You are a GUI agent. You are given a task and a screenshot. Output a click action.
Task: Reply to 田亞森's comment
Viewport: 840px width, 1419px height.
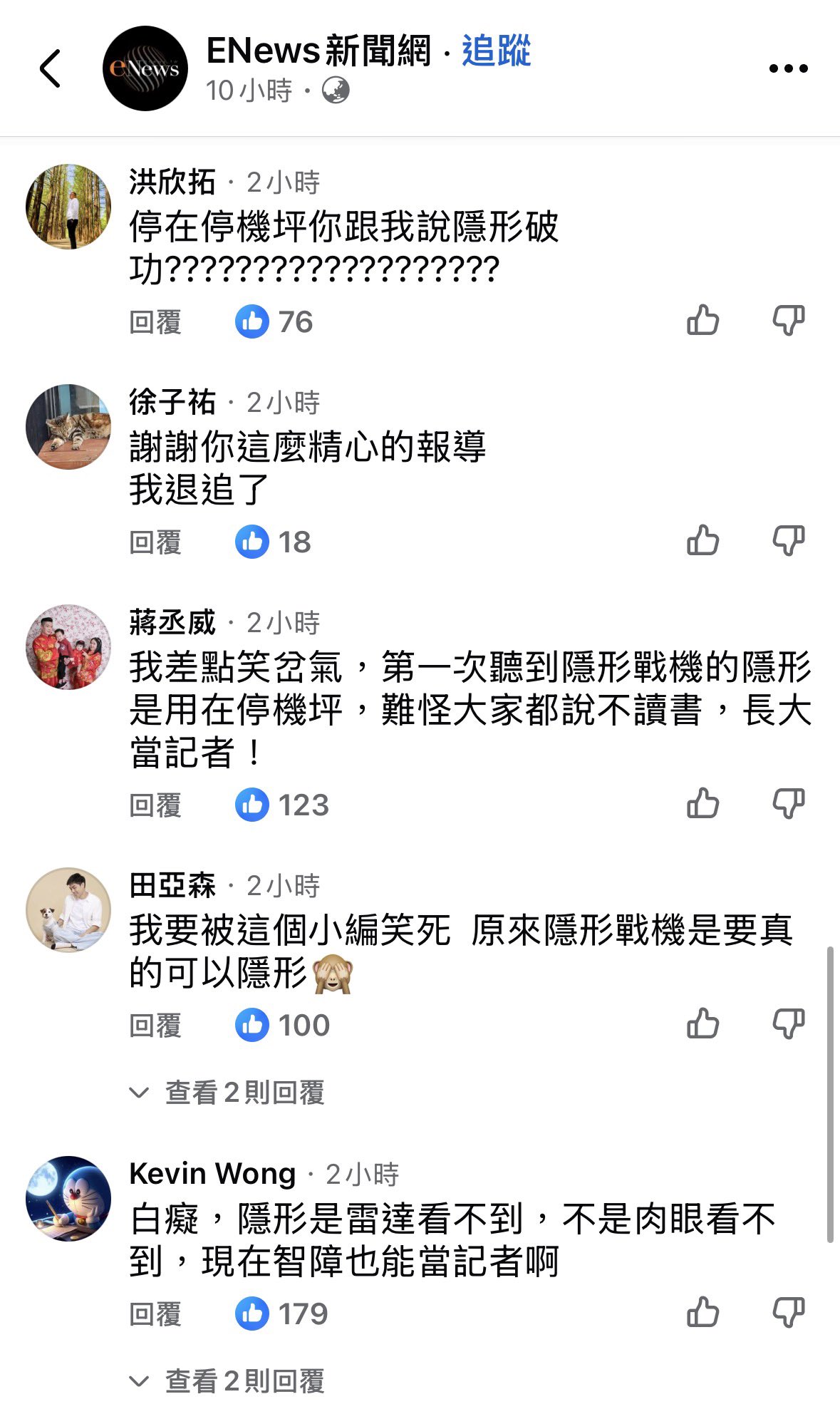point(155,1026)
